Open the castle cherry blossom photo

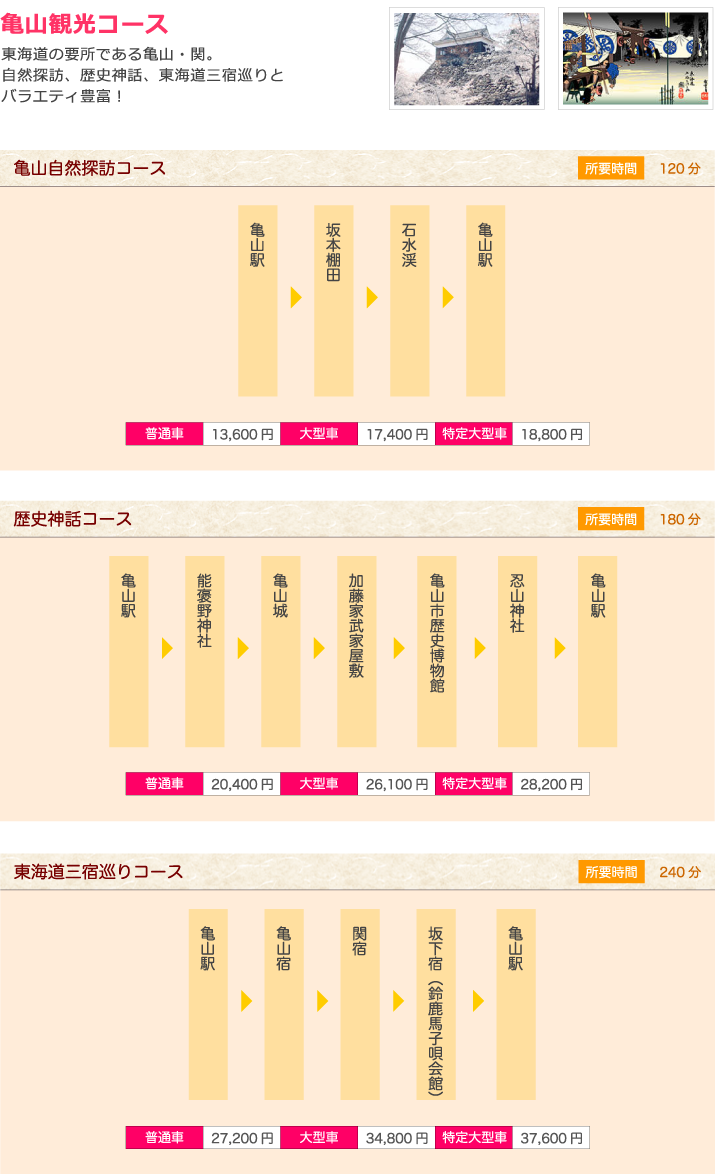pyautogui.click(x=467, y=59)
